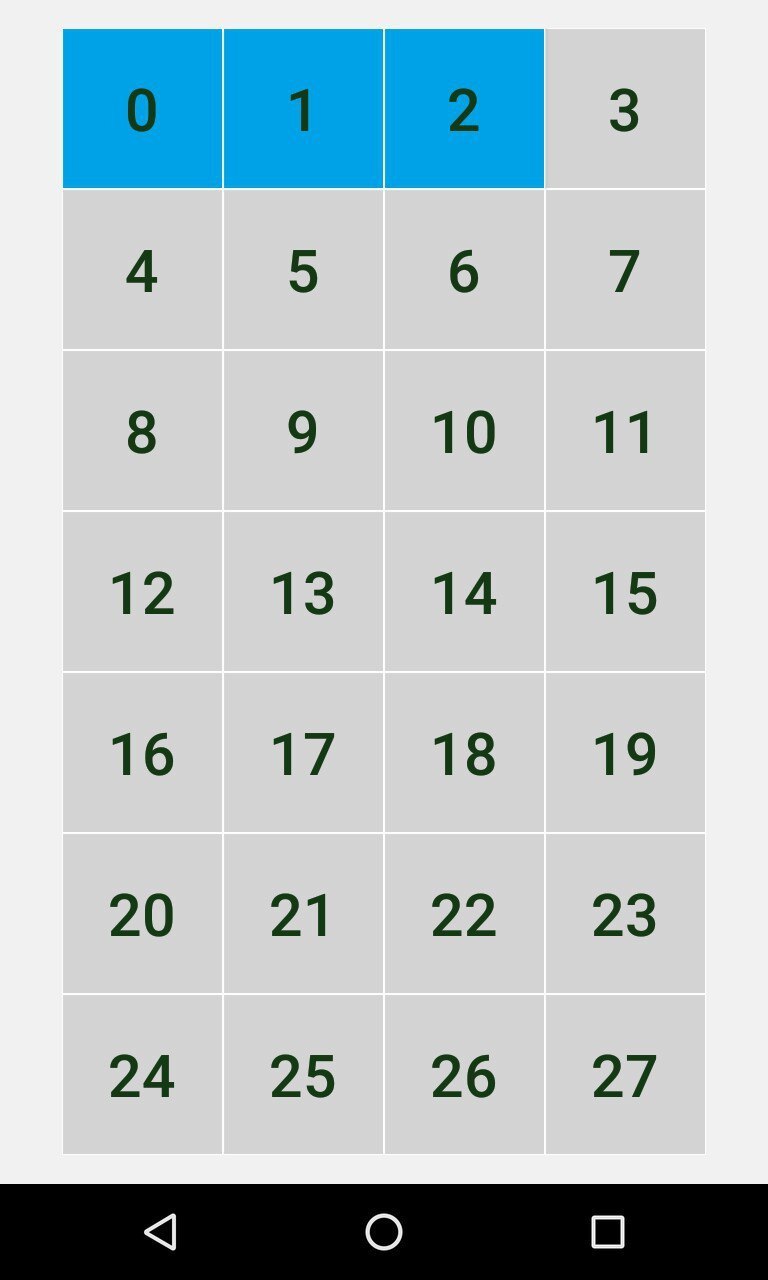
Task: Tap the blue cell numbered 2
Action: pyautogui.click(x=464, y=108)
